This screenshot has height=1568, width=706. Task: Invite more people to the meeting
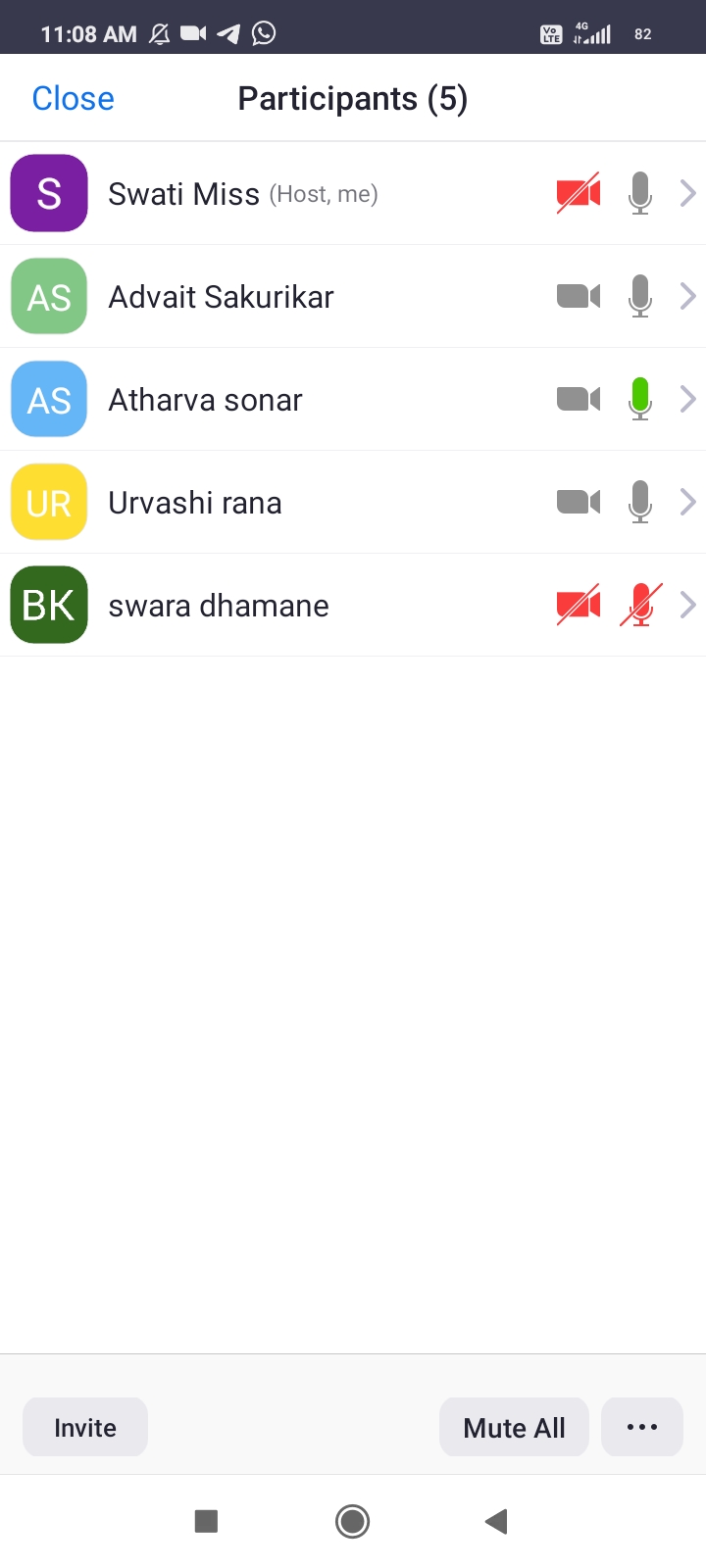point(85,1427)
